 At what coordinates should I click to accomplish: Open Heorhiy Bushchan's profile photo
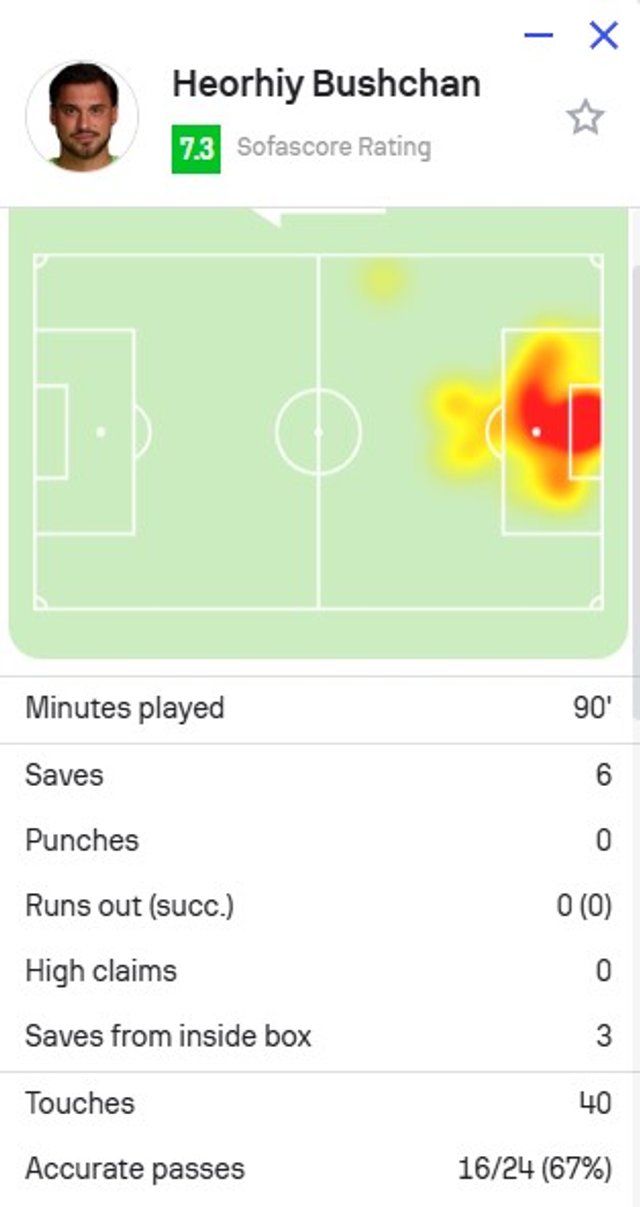(82, 117)
